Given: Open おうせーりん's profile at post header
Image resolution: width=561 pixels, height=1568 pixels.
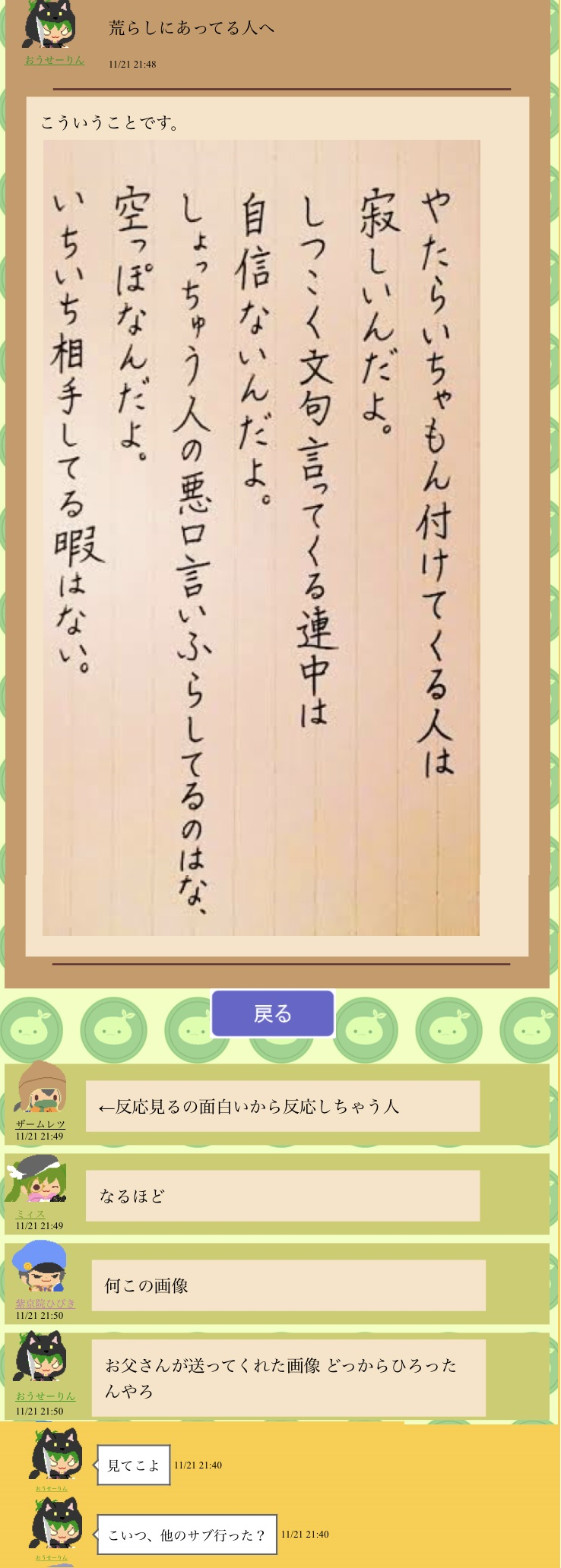Looking at the screenshot, I should [x=54, y=60].
